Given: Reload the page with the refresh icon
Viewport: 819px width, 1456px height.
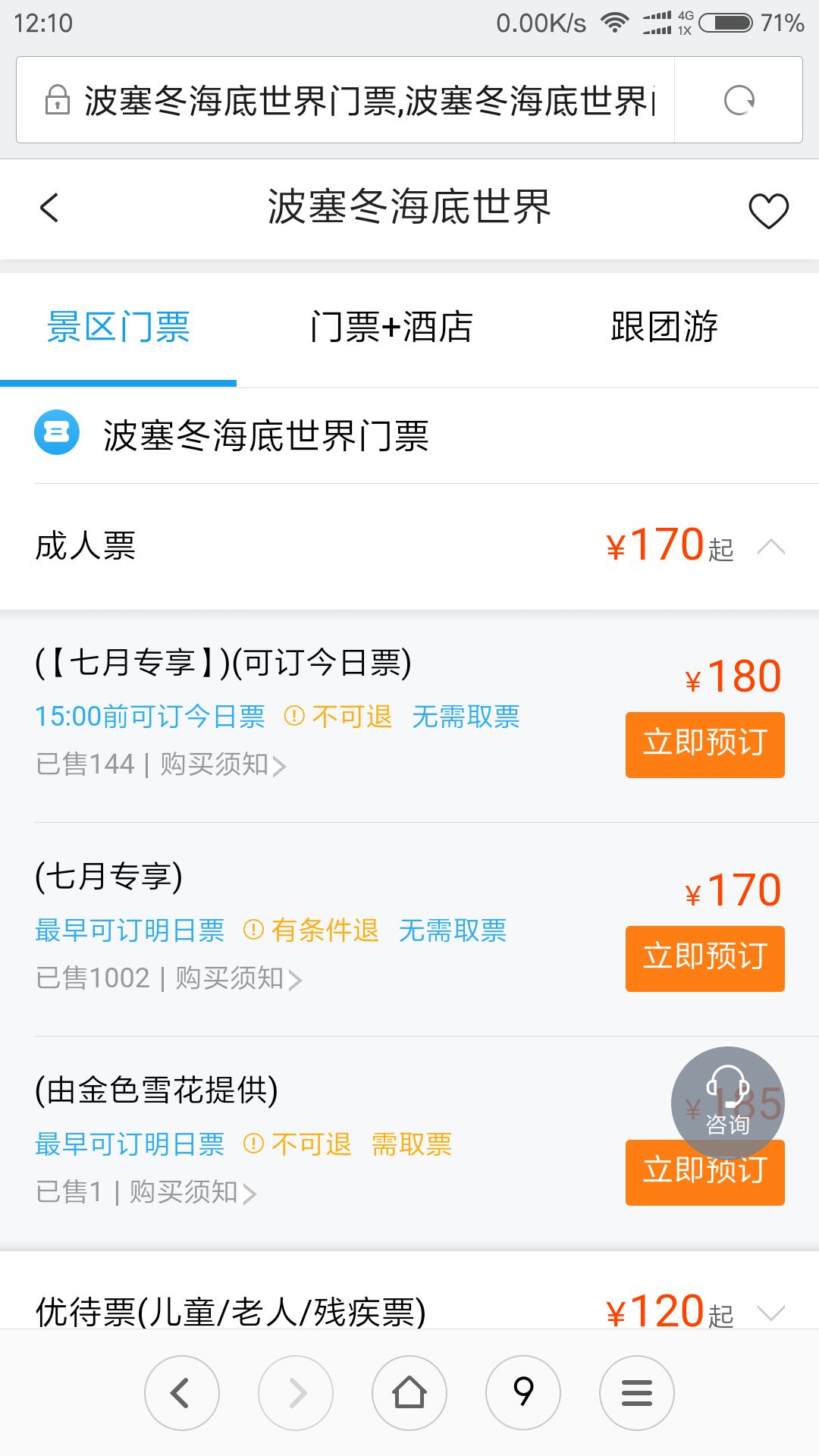Looking at the screenshot, I should point(739,100).
